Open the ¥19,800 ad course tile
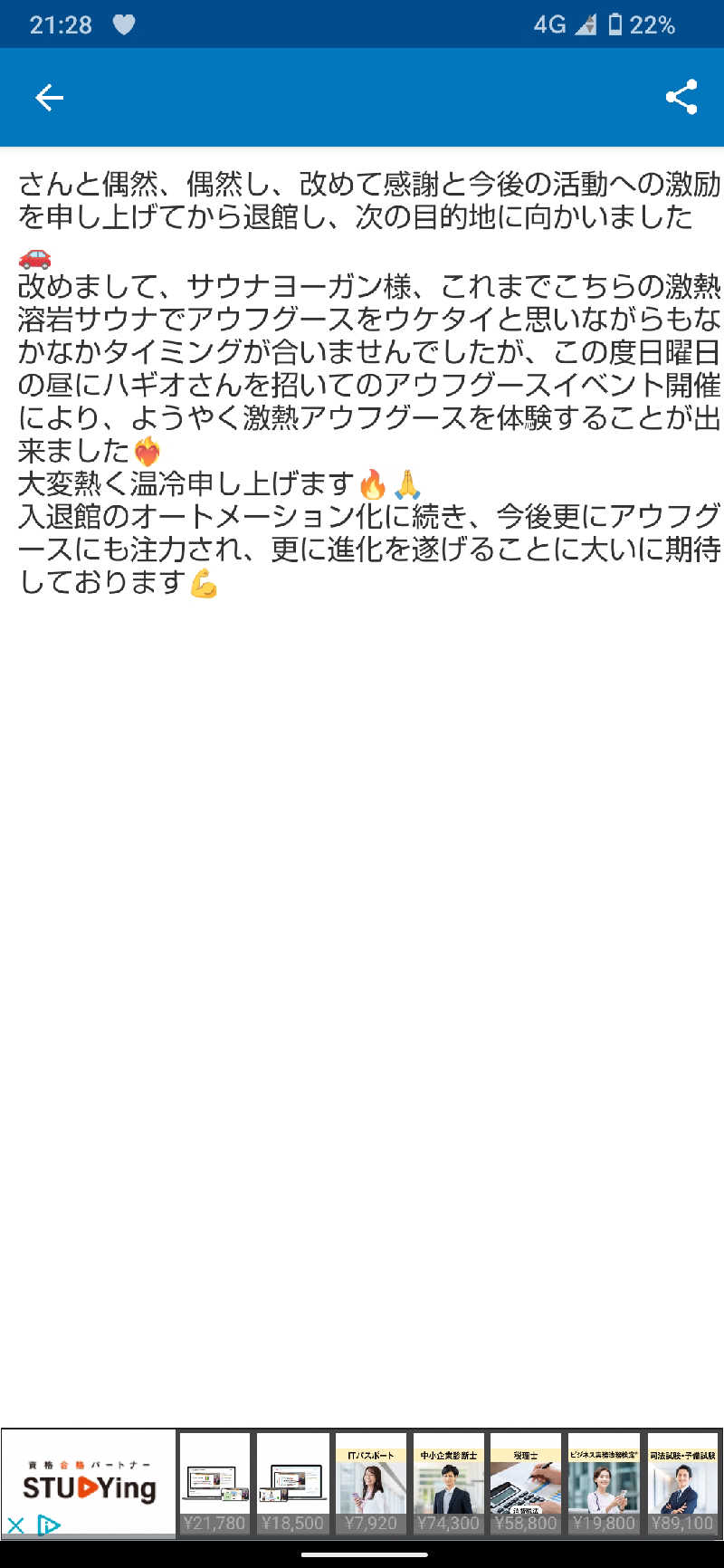724x1568 pixels. 604,1484
